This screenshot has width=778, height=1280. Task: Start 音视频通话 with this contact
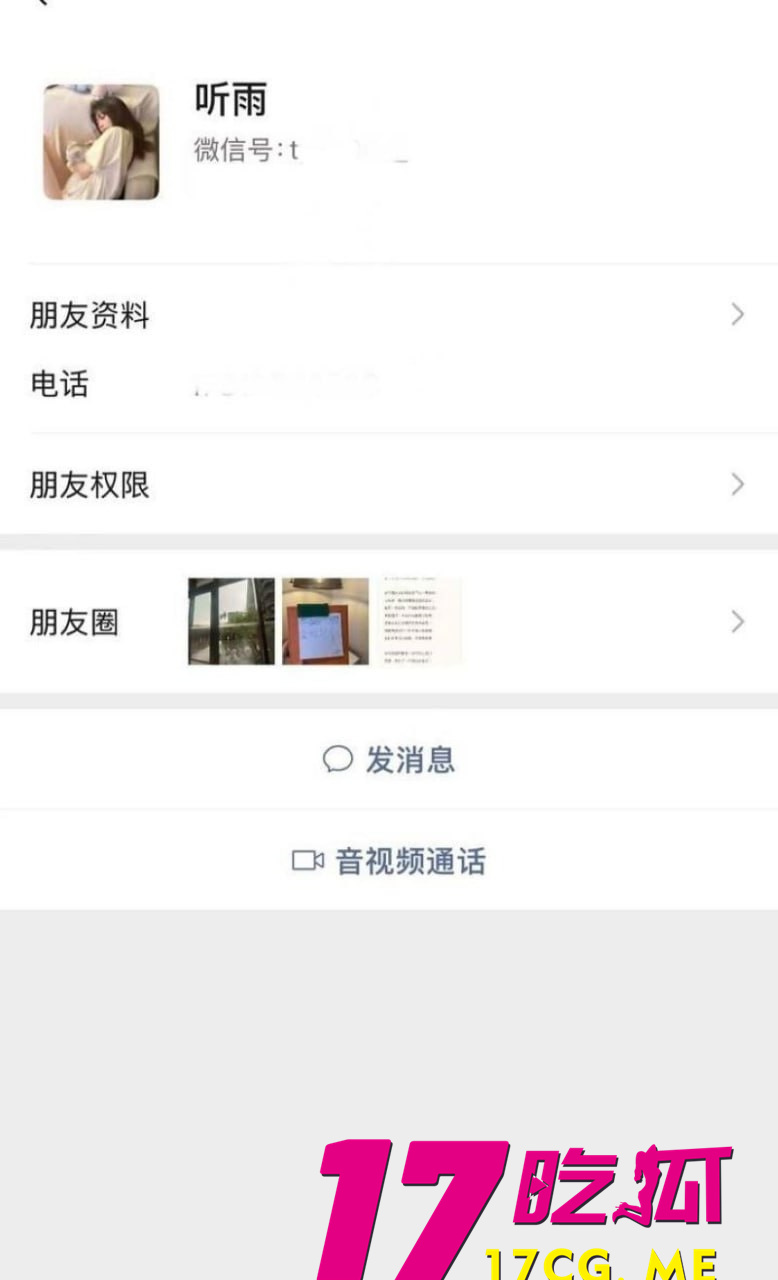(x=389, y=861)
